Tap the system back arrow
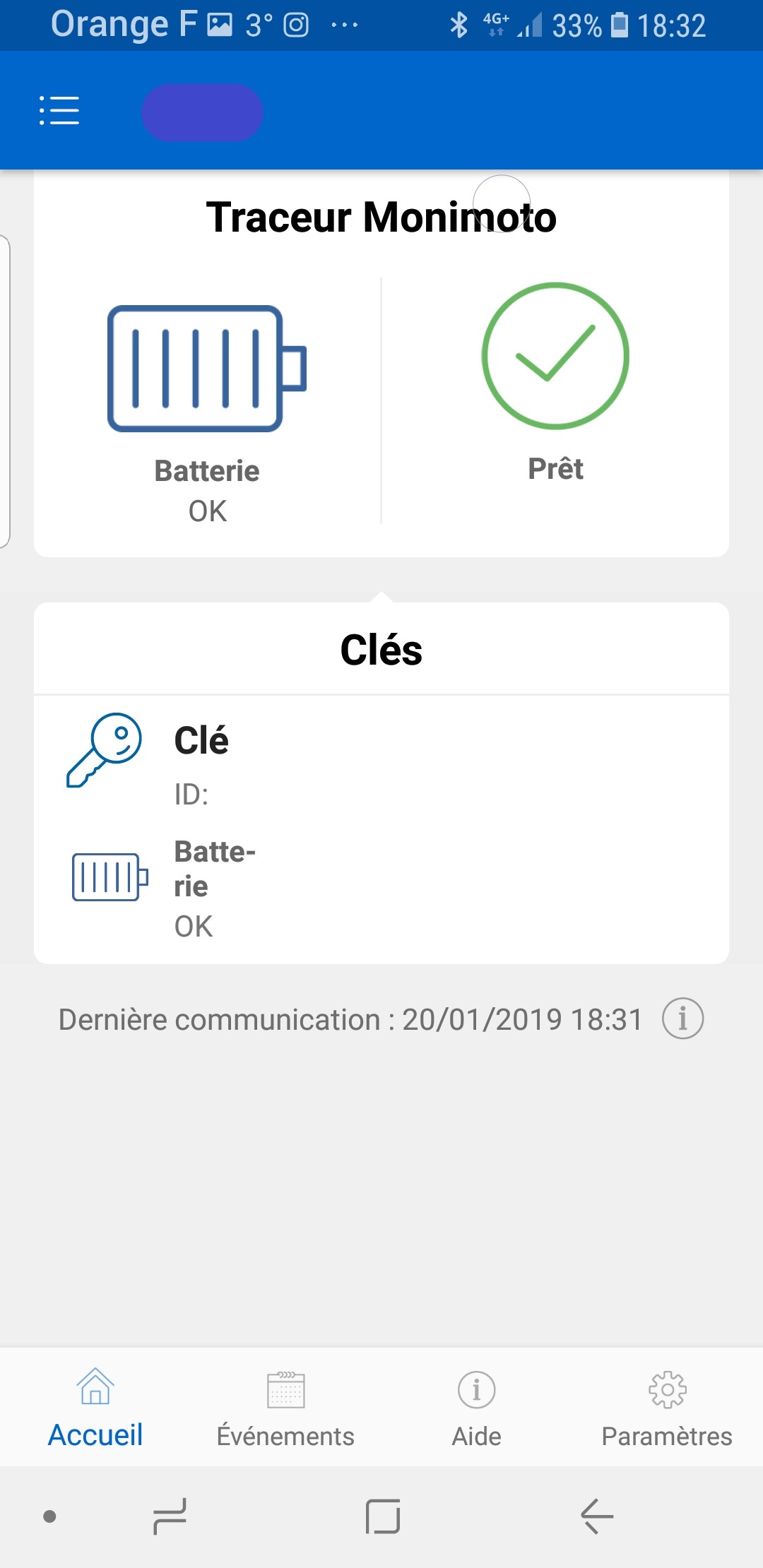Screen dimensions: 763x1568 tap(597, 1516)
